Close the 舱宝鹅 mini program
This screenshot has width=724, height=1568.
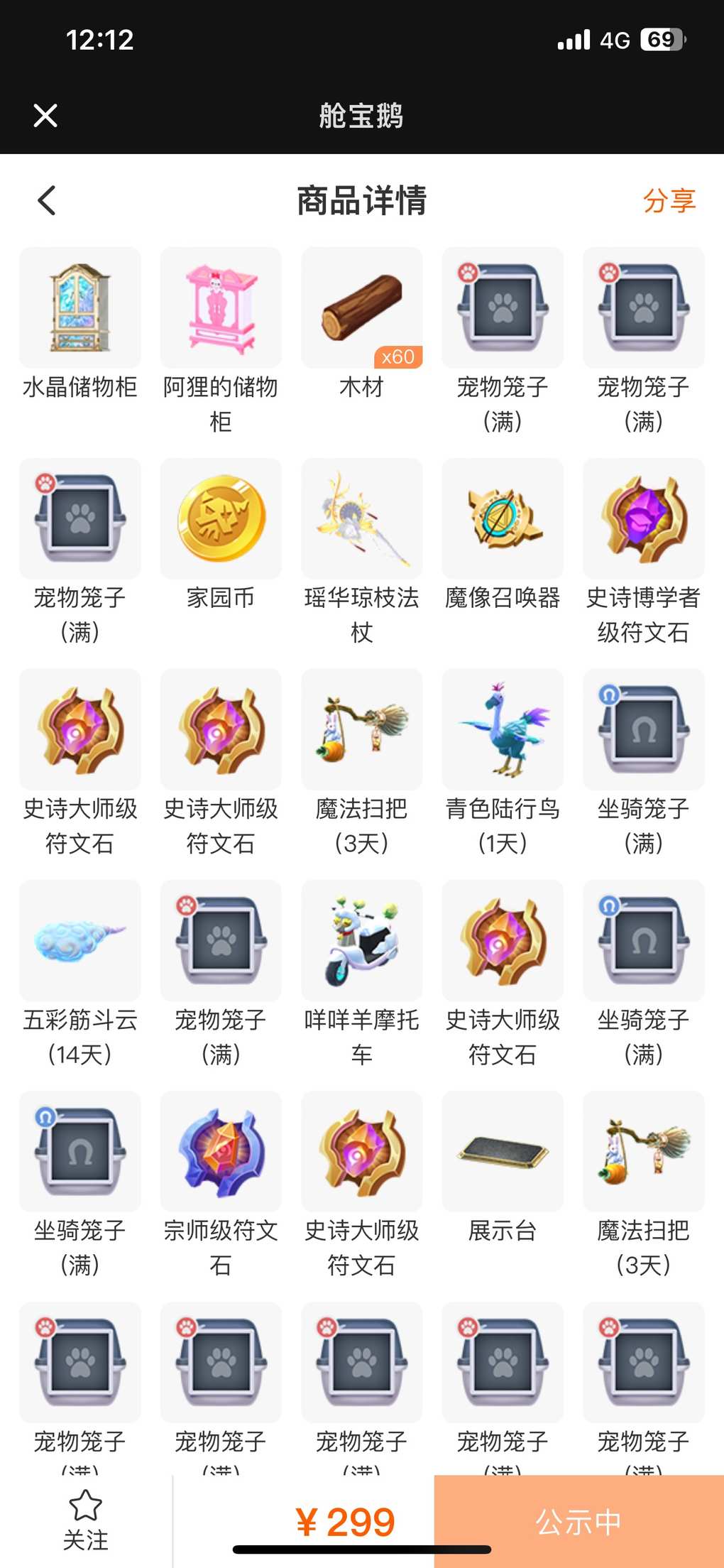[x=45, y=116]
